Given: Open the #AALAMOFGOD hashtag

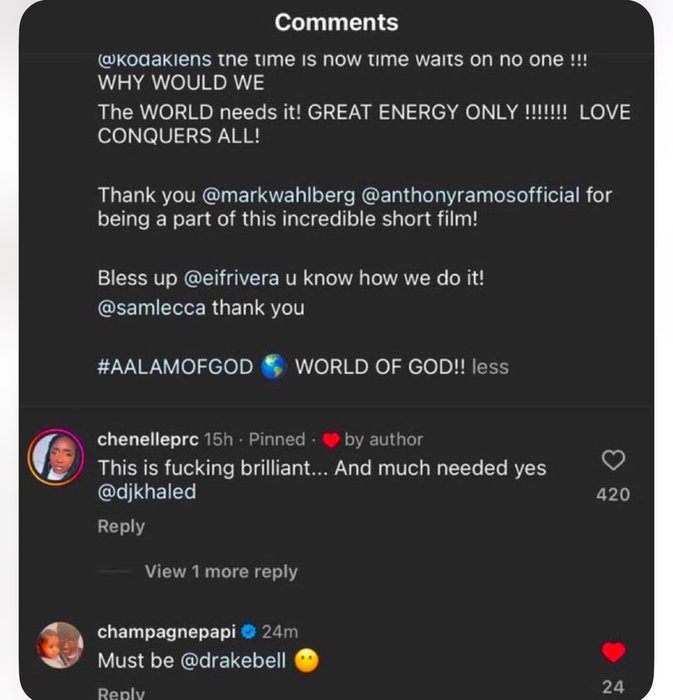Looking at the screenshot, I should point(175,366).
